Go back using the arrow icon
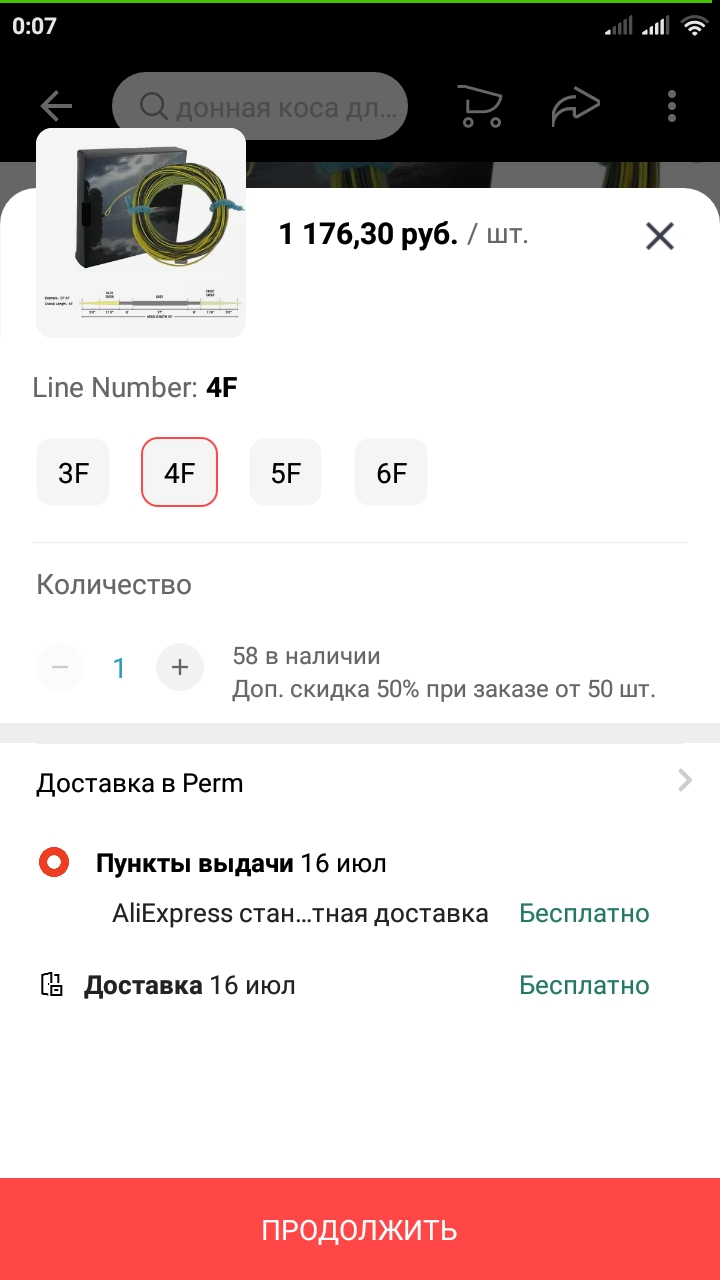Image resolution: width=720 pixels, height=1280 pixels. tap(57, 106)
